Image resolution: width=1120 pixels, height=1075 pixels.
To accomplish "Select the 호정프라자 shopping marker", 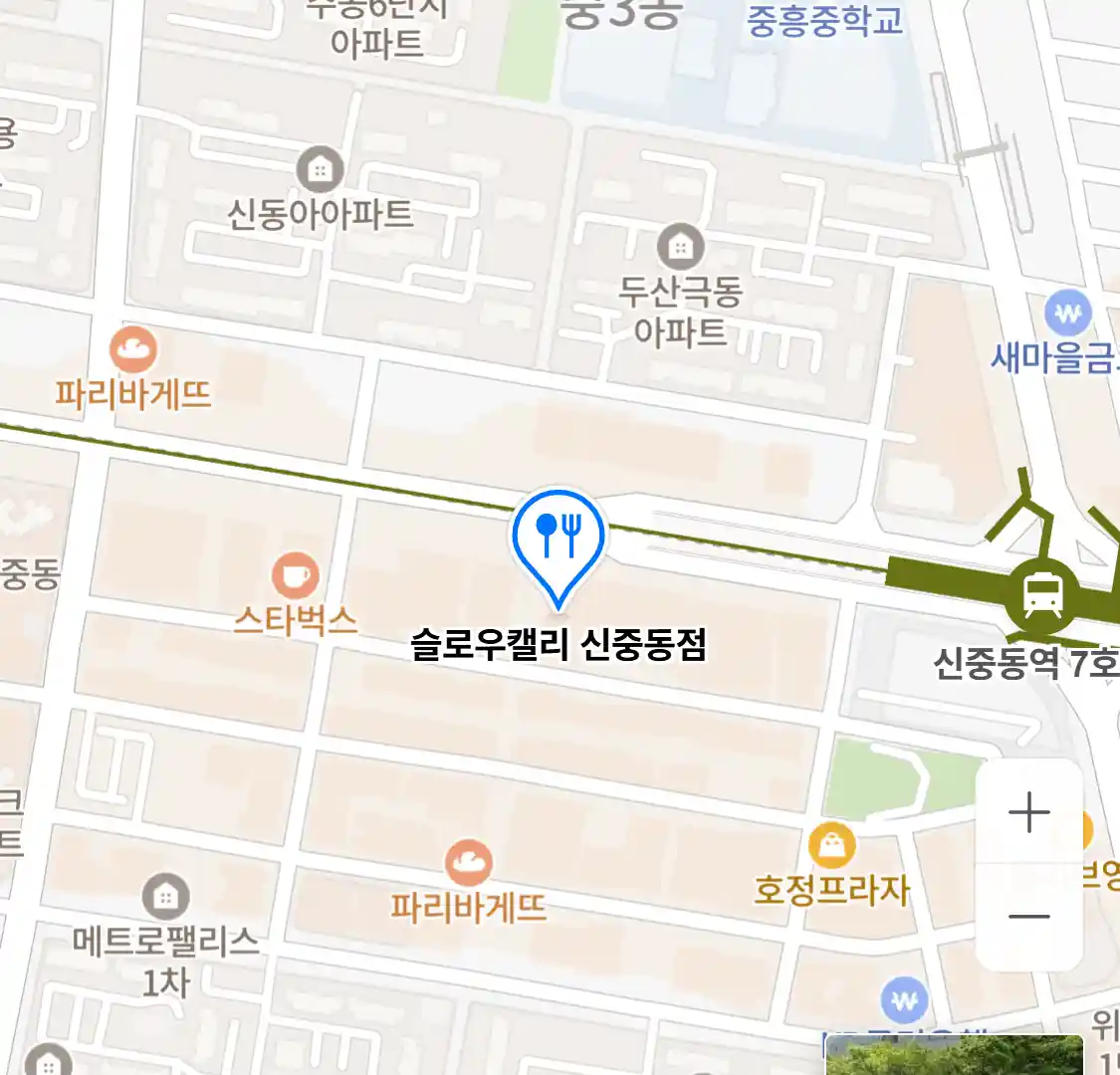I will pyautogui.click(x=831, y=846).
